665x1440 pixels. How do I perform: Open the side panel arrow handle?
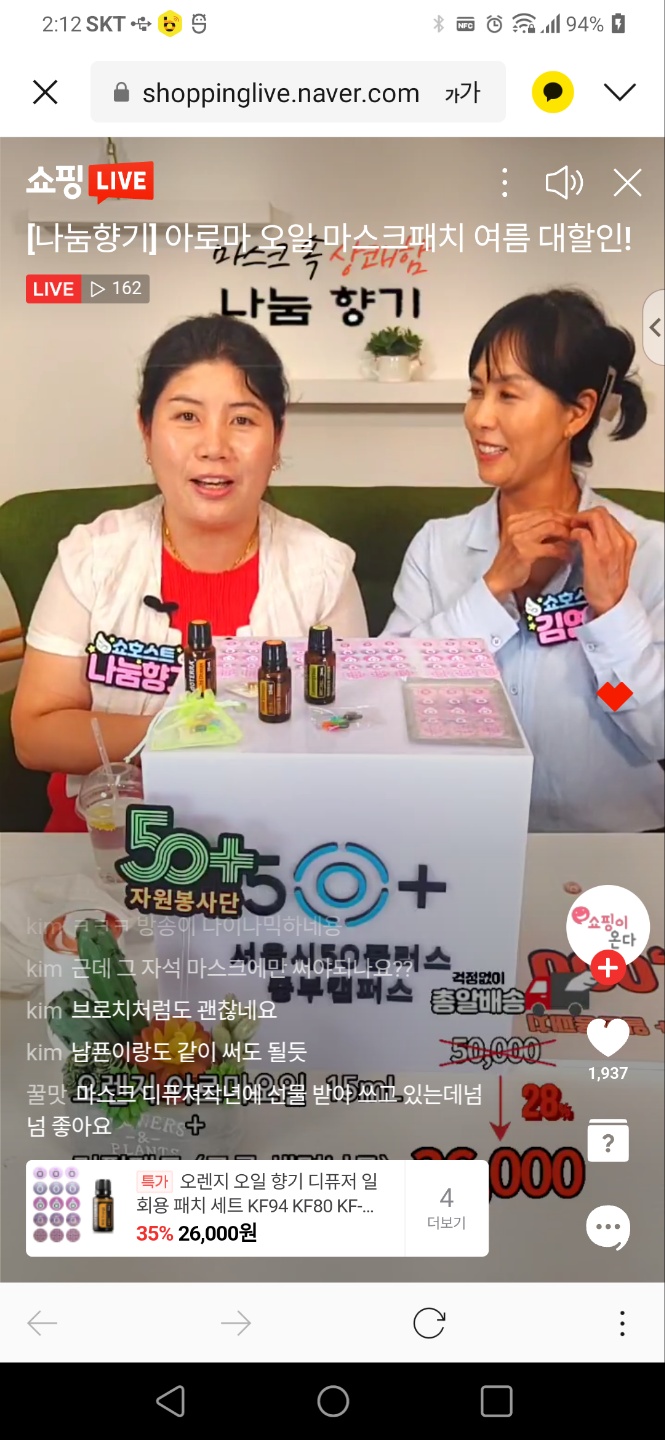click(x=654, y=327)
